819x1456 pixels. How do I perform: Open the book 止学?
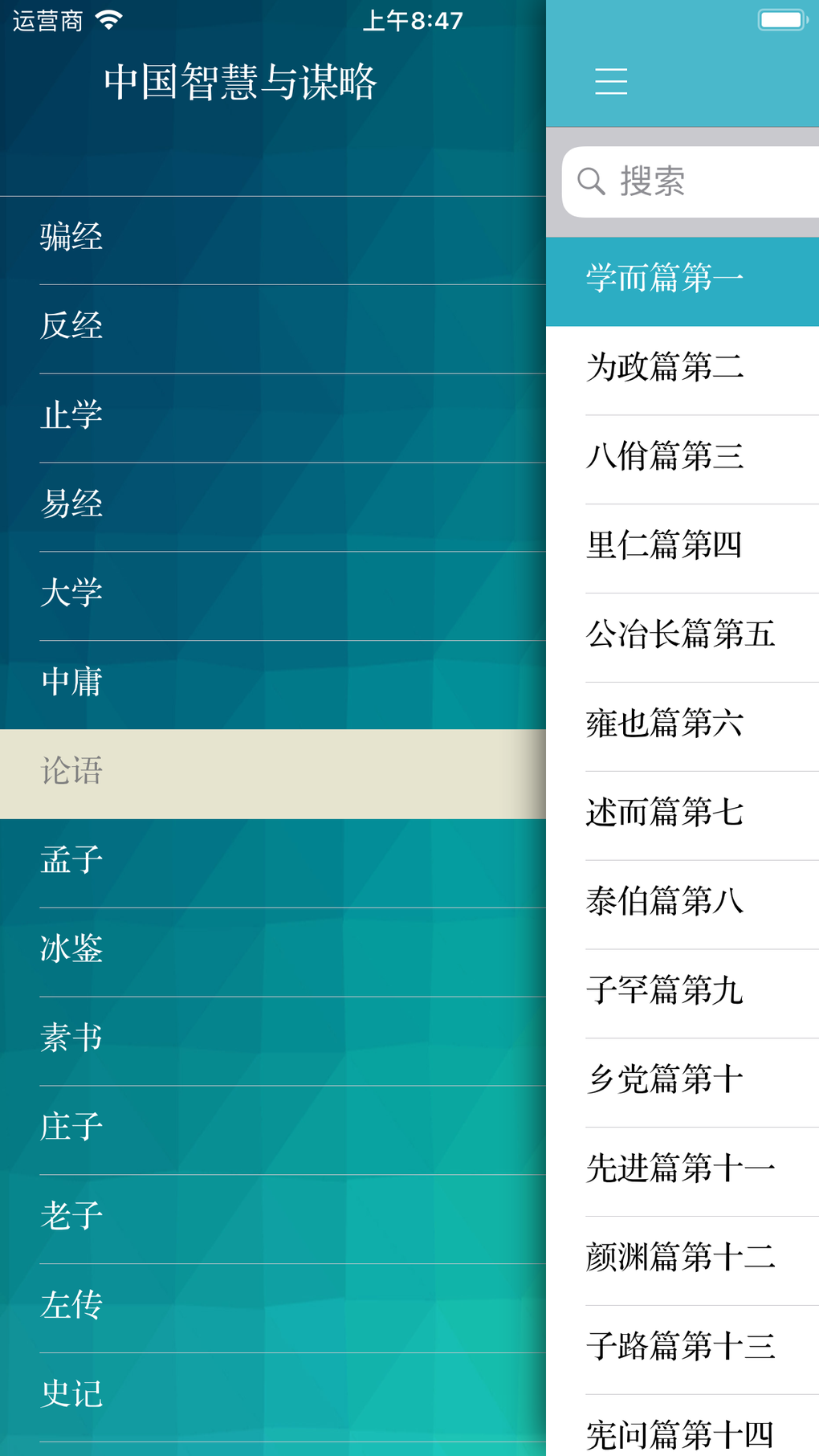click(273, 415)
